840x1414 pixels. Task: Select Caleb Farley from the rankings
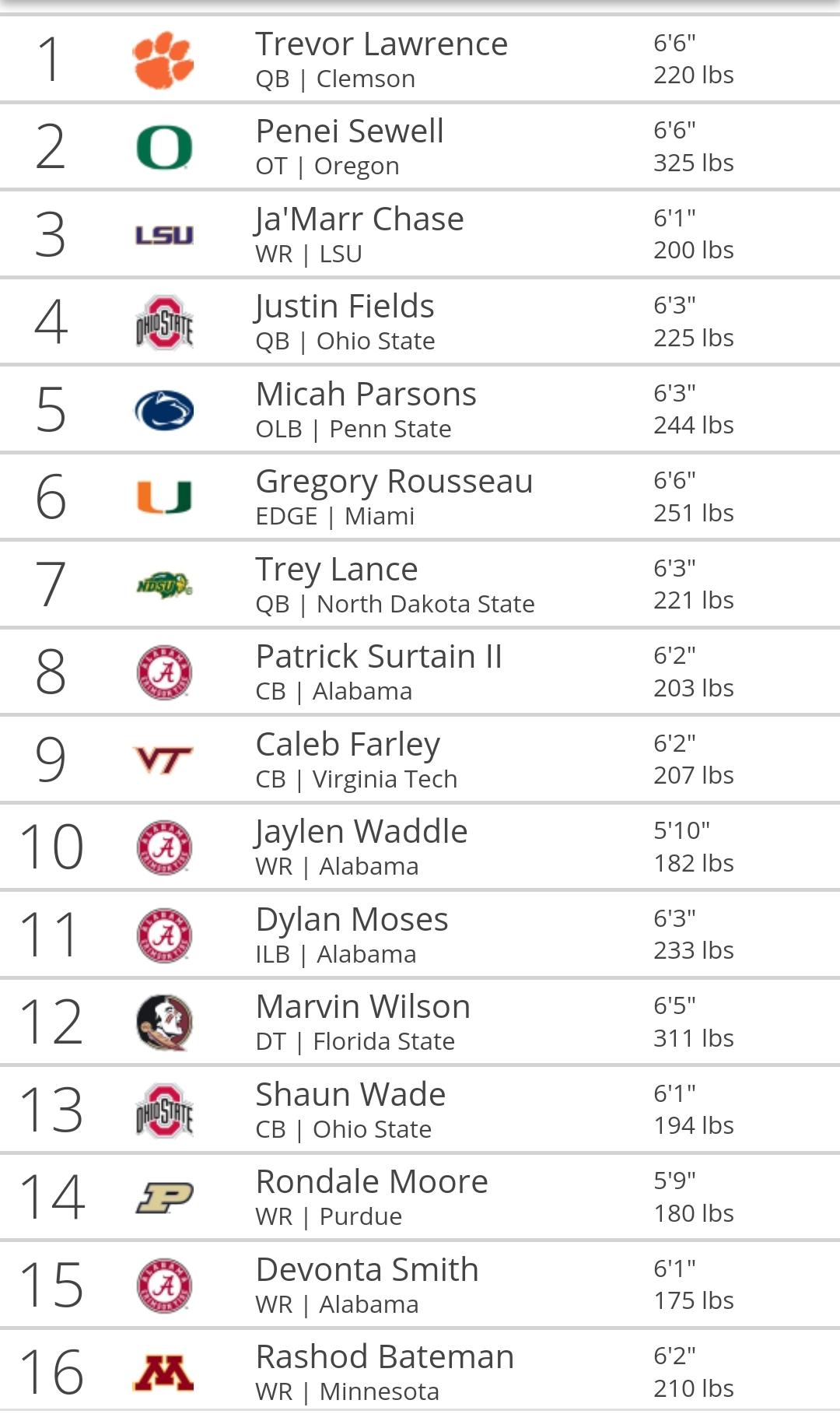pyautogui.click(x=420, y=759)
